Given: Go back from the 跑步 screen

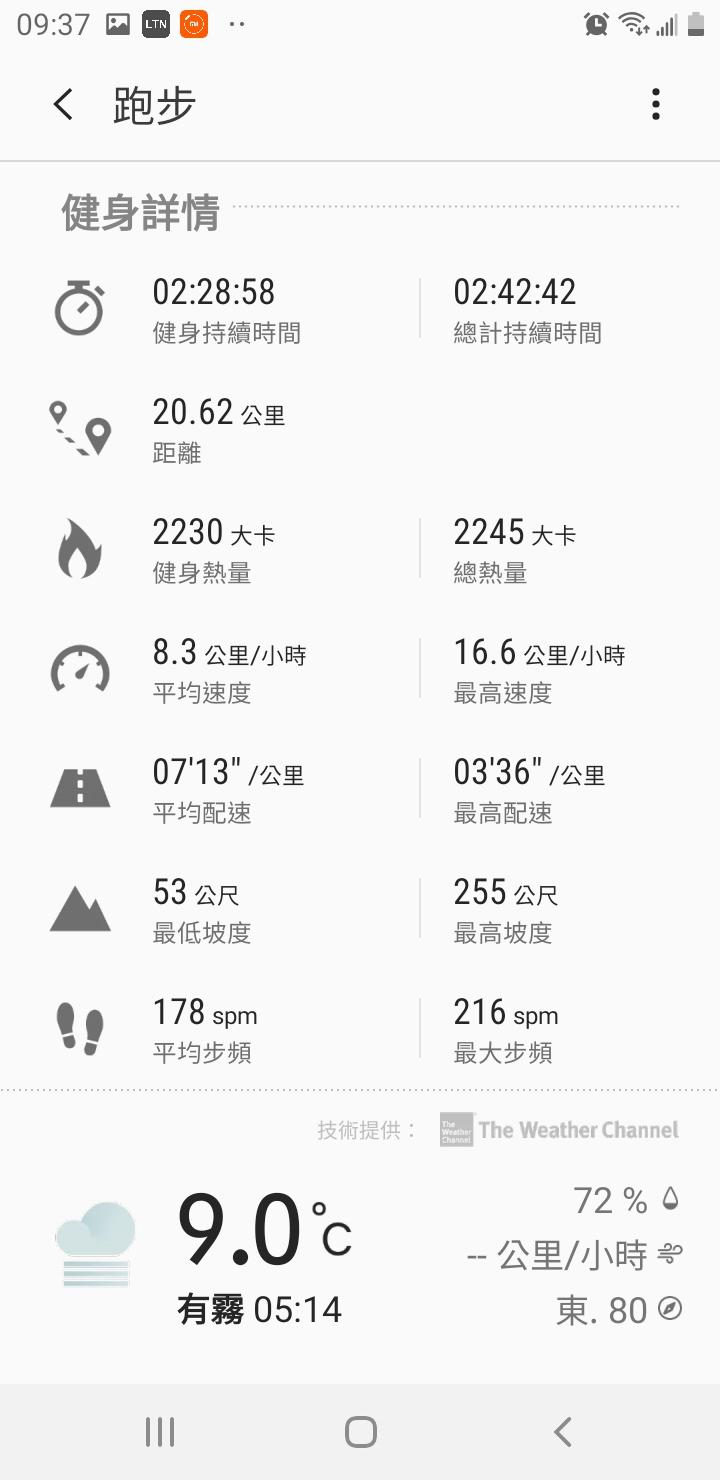Looking at the screenshot, I should point(63,104).
